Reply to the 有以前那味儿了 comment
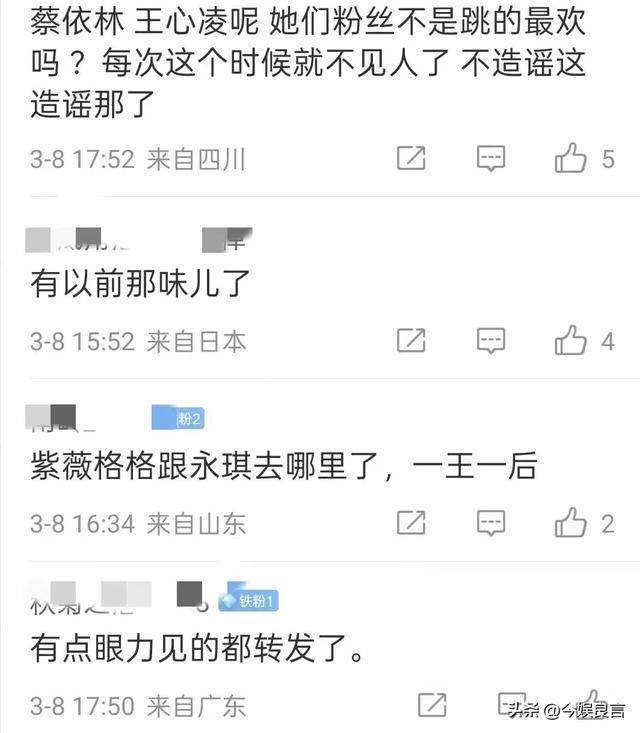This screenshot has height=733, width=640. click(490, 340)
